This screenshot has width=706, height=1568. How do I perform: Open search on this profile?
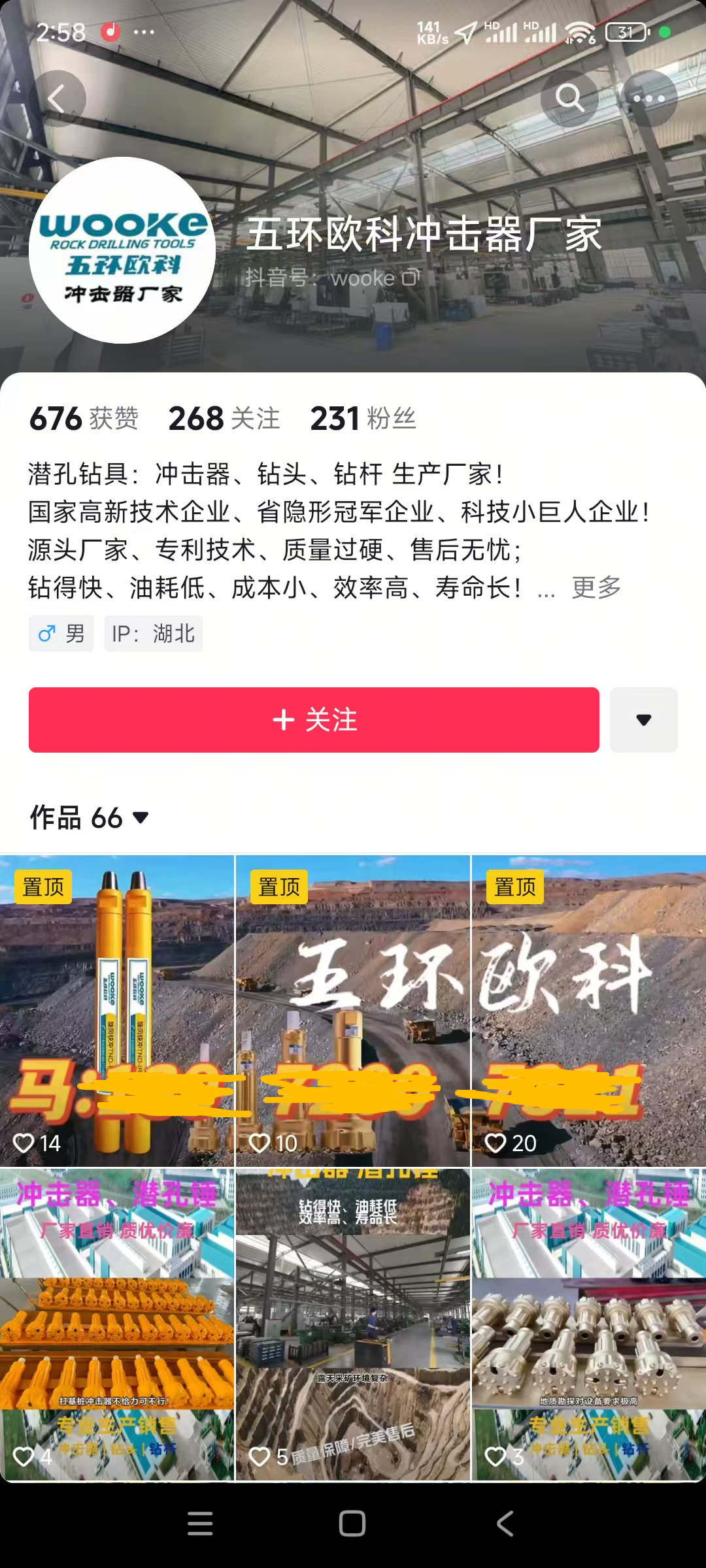point(569,99)
